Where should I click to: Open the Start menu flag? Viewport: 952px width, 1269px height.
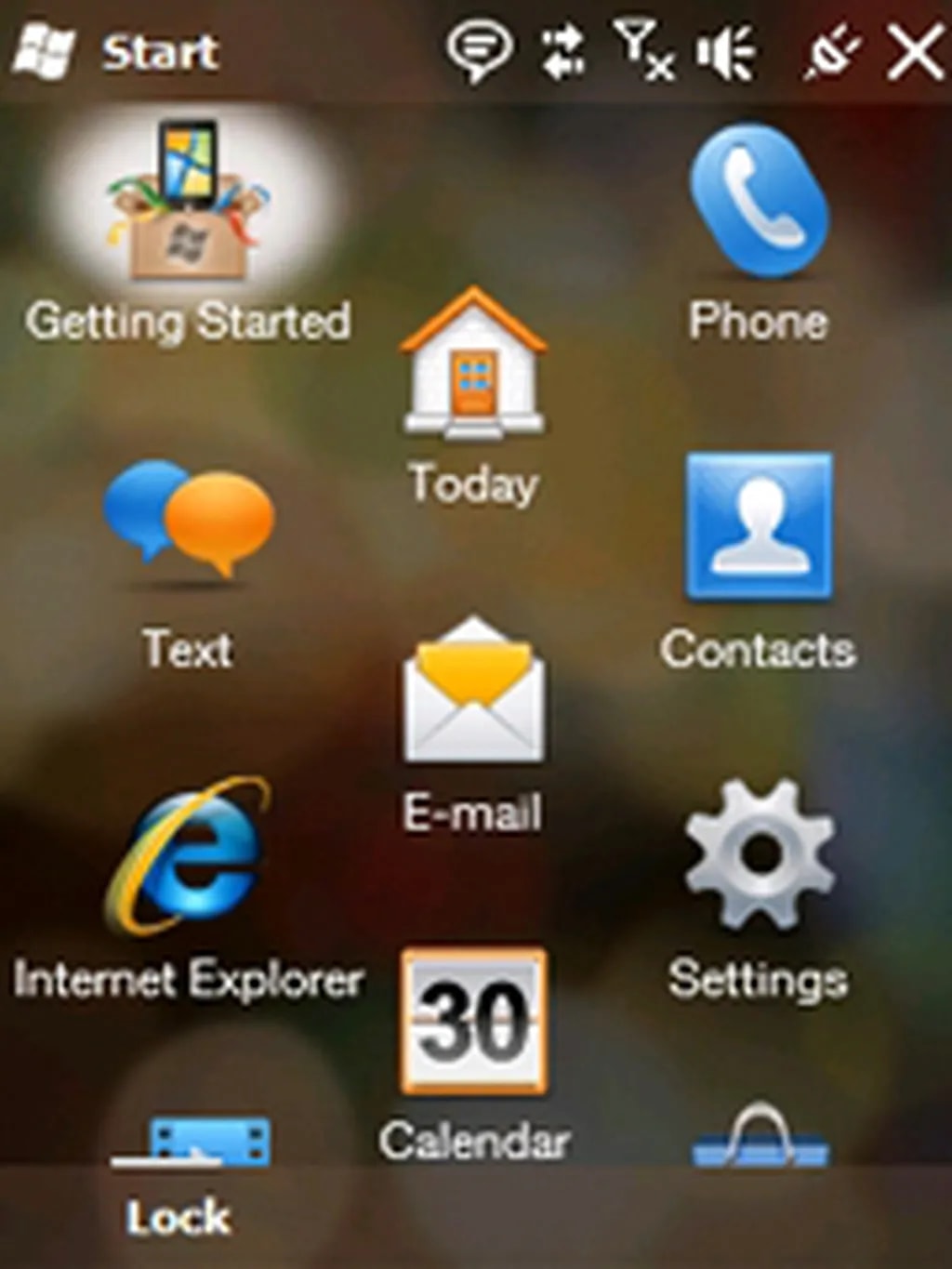tap(44, 48)
